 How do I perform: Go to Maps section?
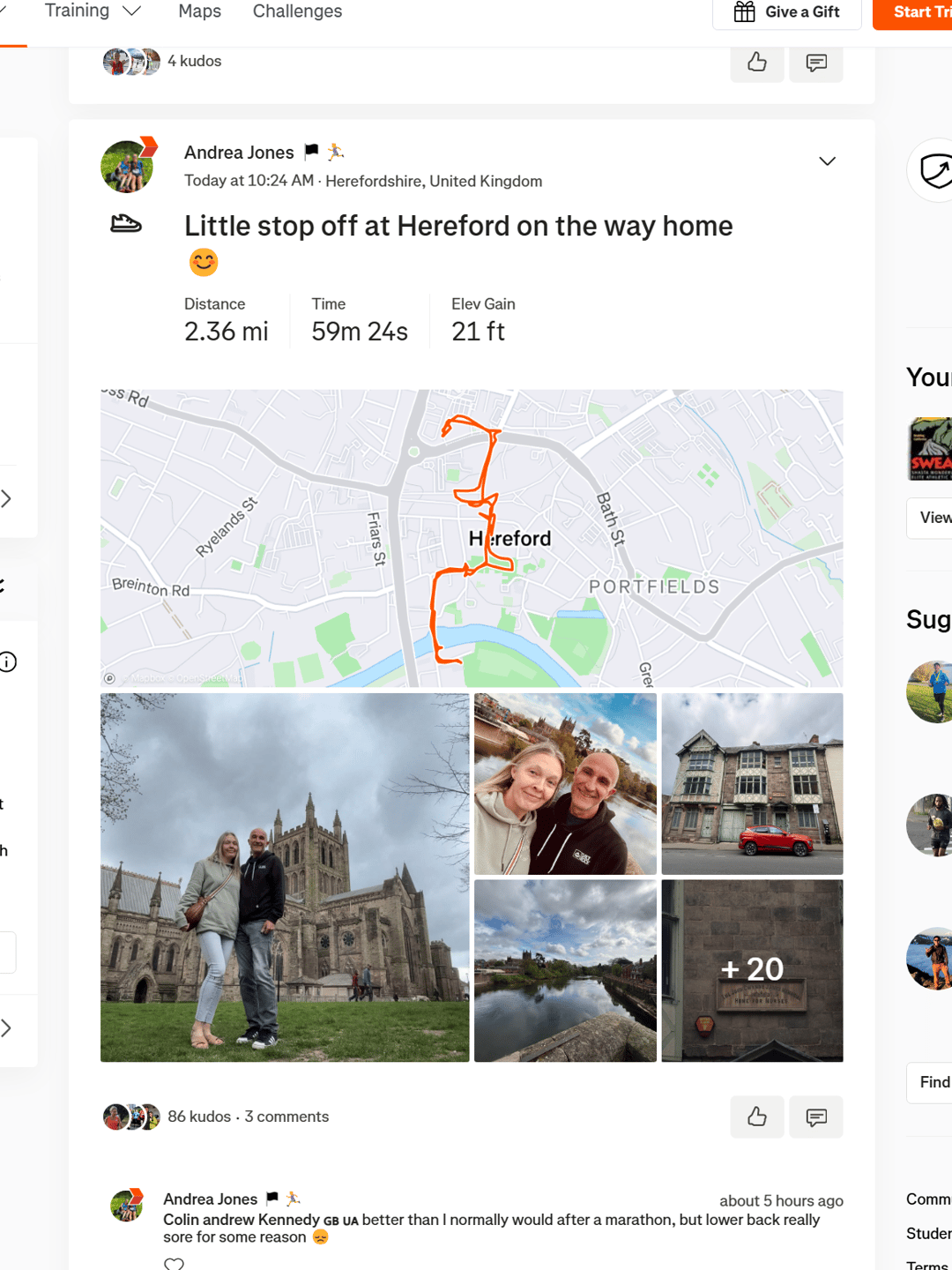tap(199, 11)
